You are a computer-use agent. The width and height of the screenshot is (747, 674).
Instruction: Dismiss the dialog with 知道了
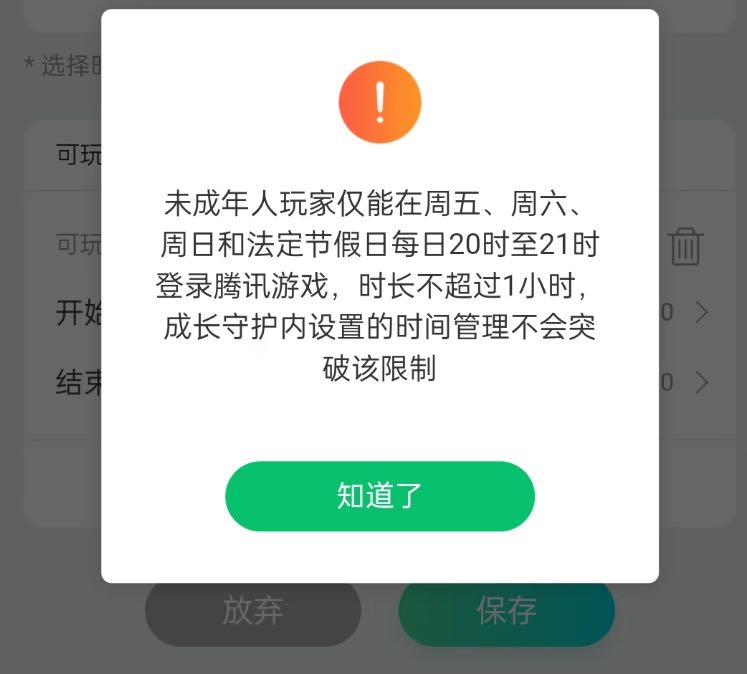point(379,496)
